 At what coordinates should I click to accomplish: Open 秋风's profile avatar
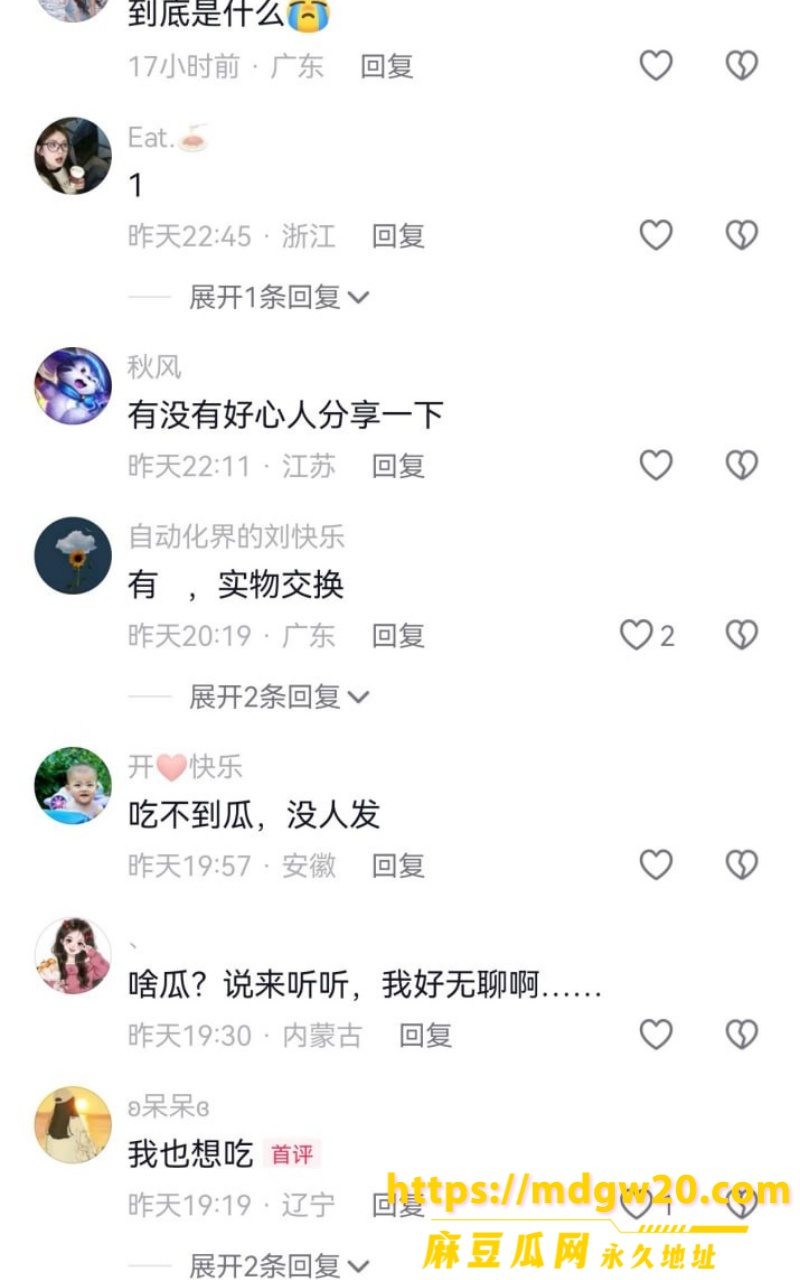[x=73, y=386]
